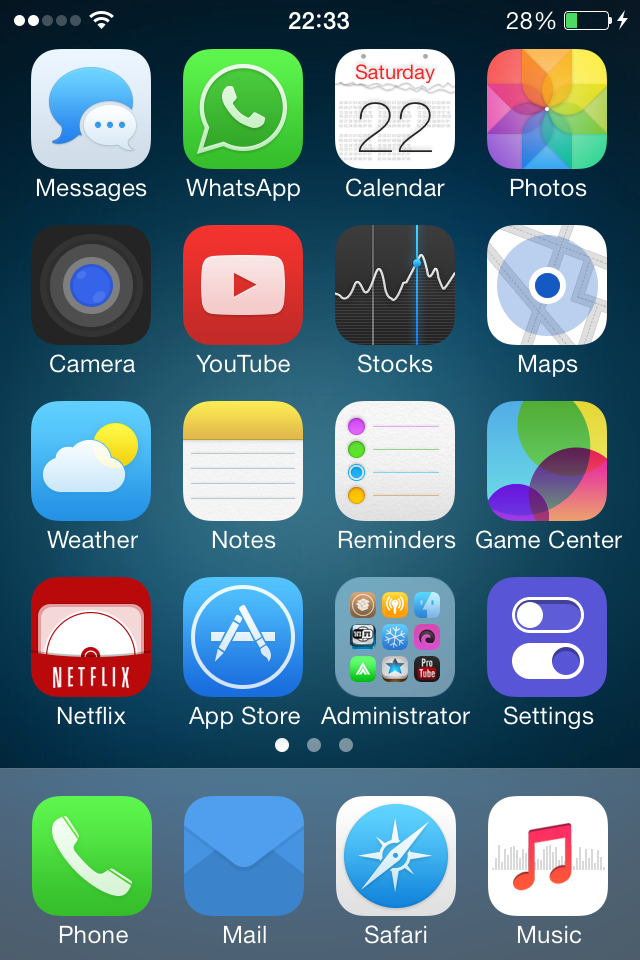Open the Stocks app
Screen dimensions: 640x960
click(x=395, y=285)
